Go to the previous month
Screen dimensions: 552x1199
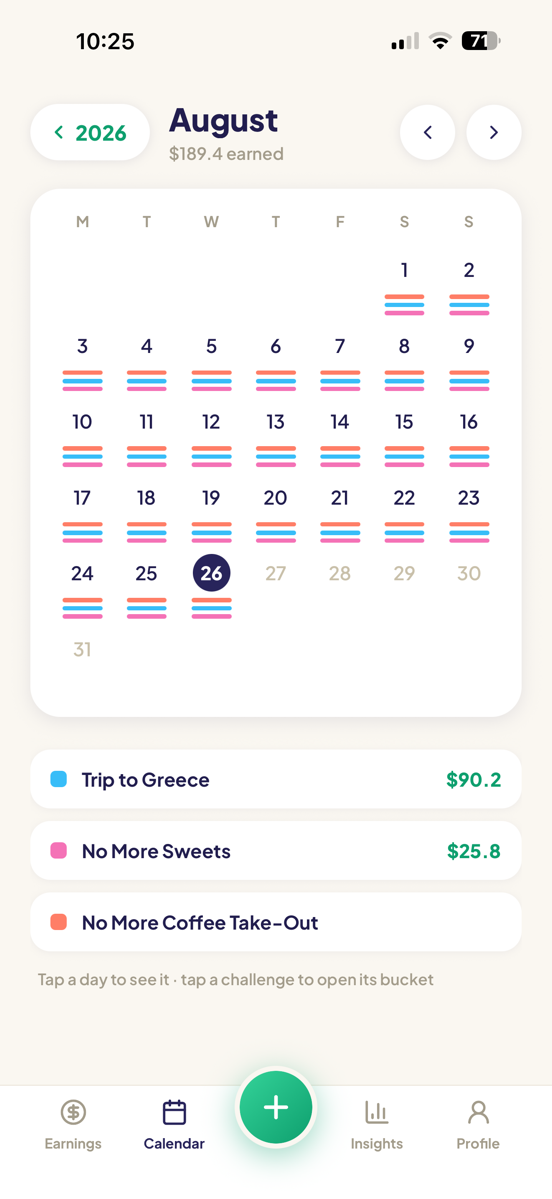(427, 132)
